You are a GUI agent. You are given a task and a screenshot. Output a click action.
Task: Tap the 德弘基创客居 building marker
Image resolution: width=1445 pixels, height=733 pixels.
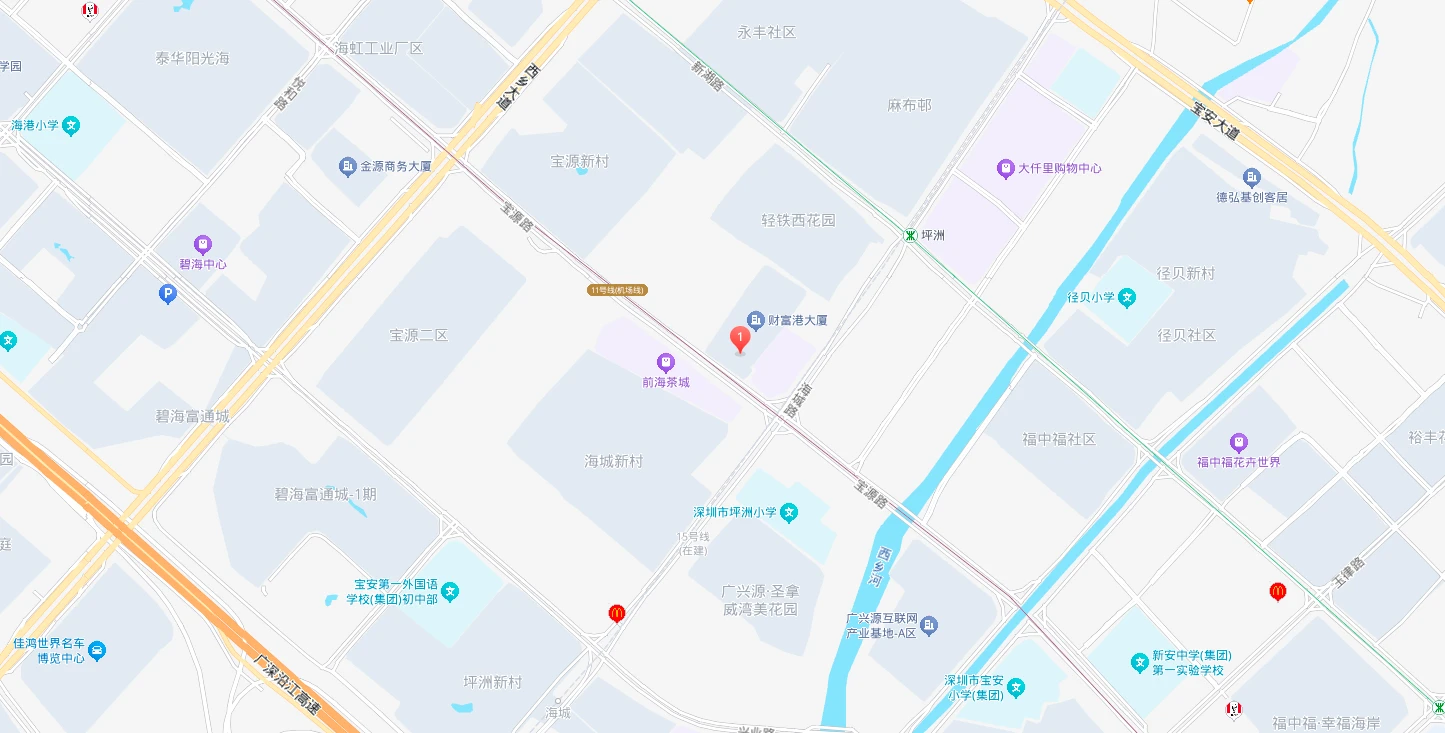pos(1251,177)
